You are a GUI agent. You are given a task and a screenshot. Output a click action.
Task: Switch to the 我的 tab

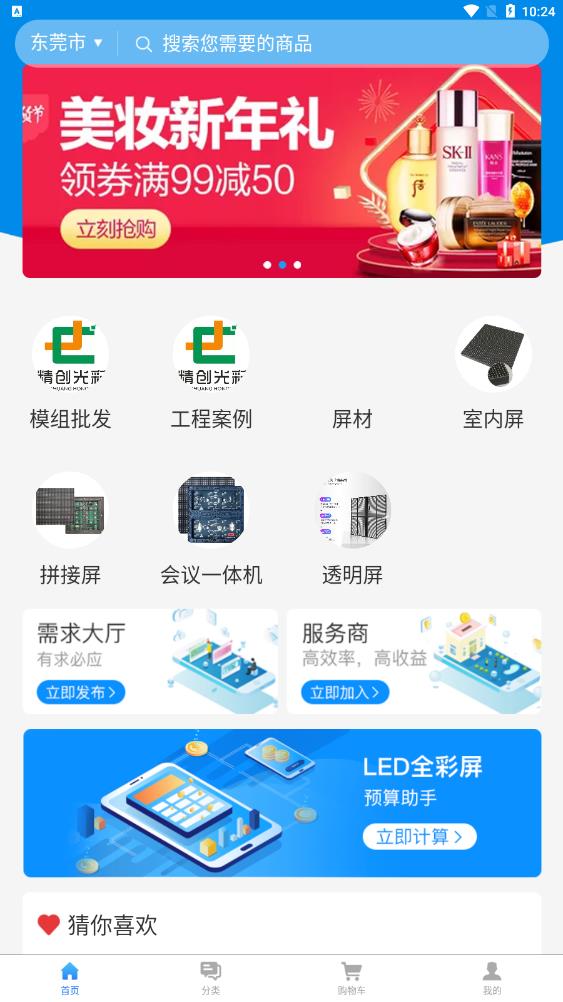(492, 978)
